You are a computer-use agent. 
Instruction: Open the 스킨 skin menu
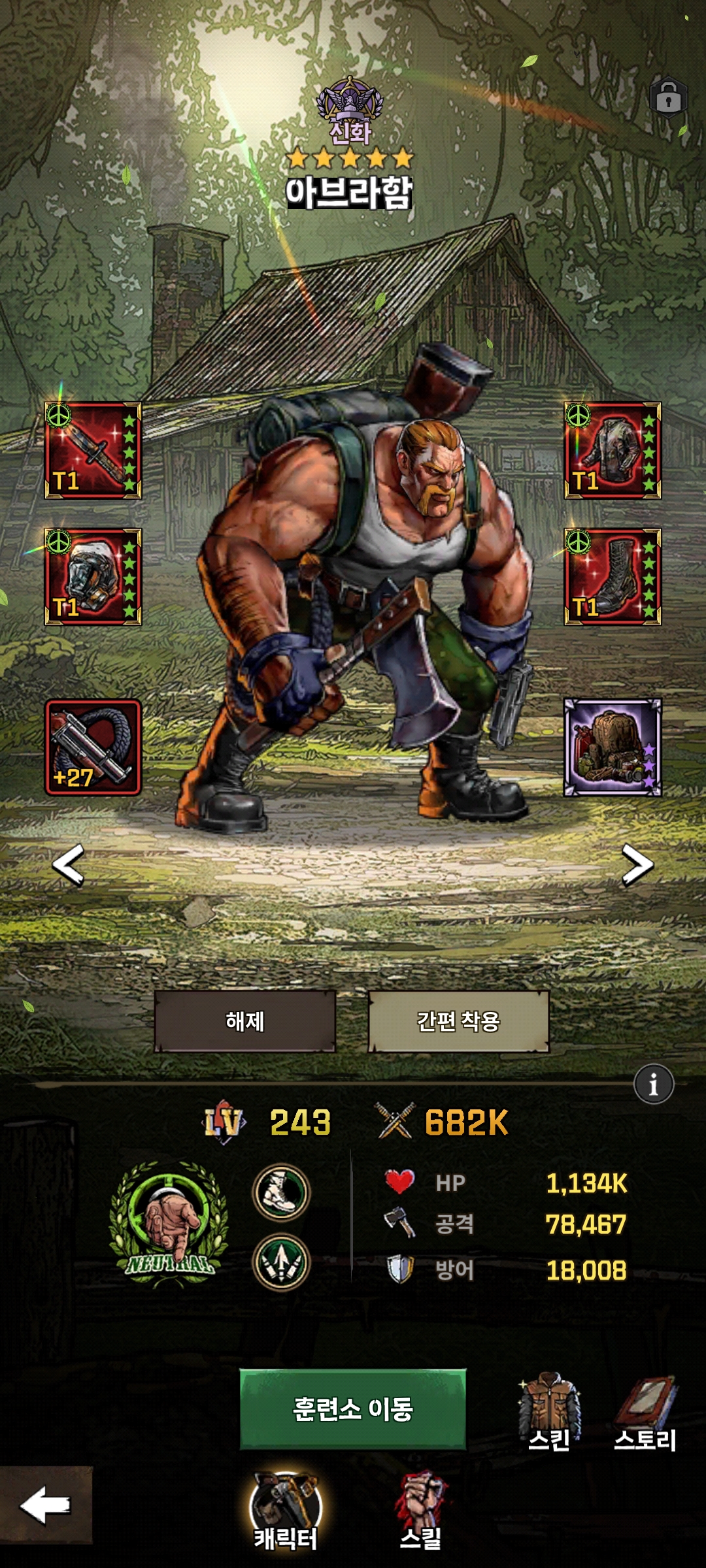pyautogui.click(x=549, y=1411)
